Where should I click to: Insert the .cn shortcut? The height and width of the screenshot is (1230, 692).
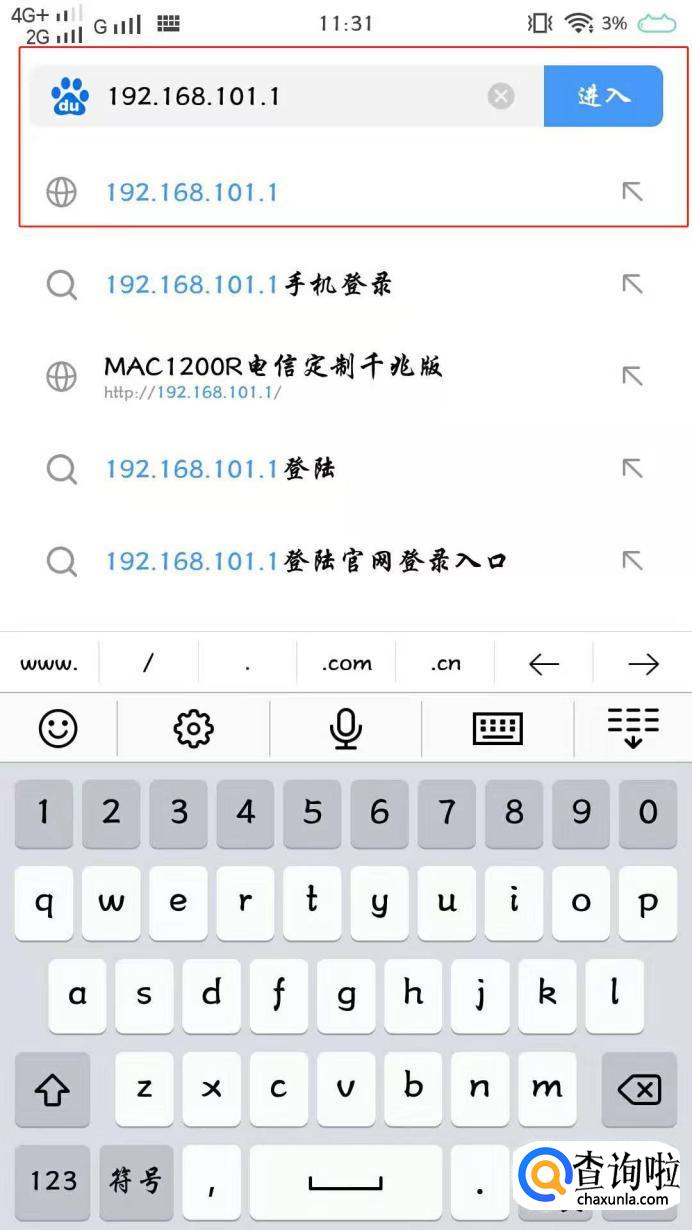[446, 663]
